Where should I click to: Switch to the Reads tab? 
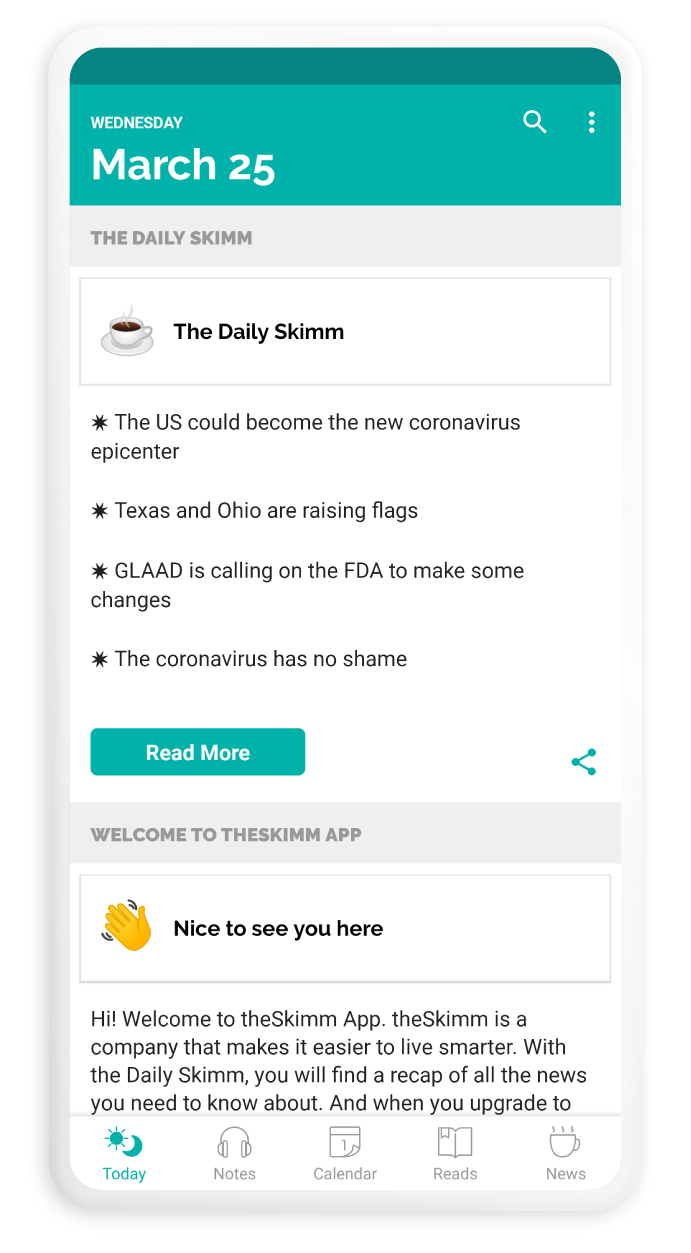(x=455, y=1154)
